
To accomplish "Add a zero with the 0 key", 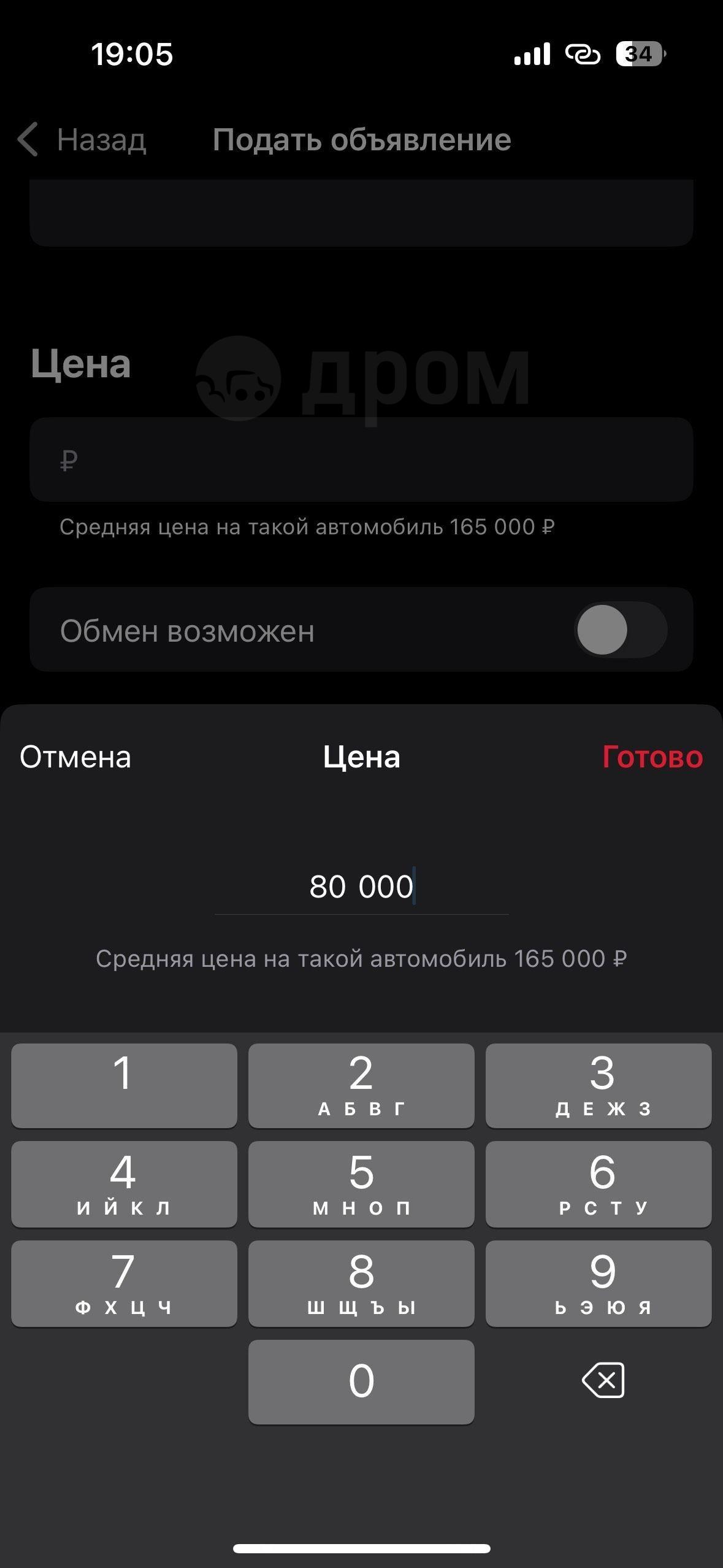I will (361, 1382).
